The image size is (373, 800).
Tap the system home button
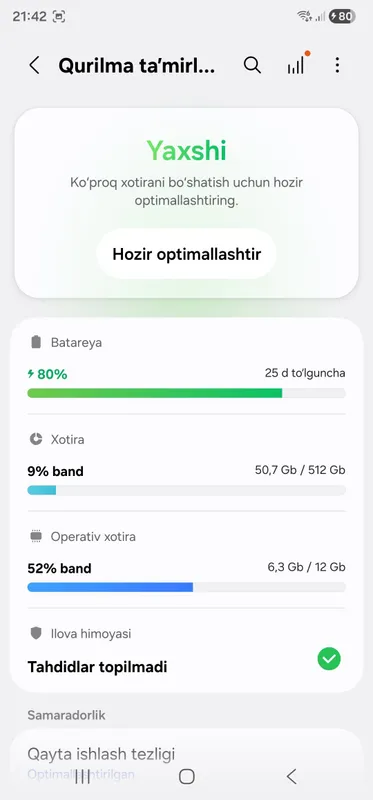coord(187,777)
